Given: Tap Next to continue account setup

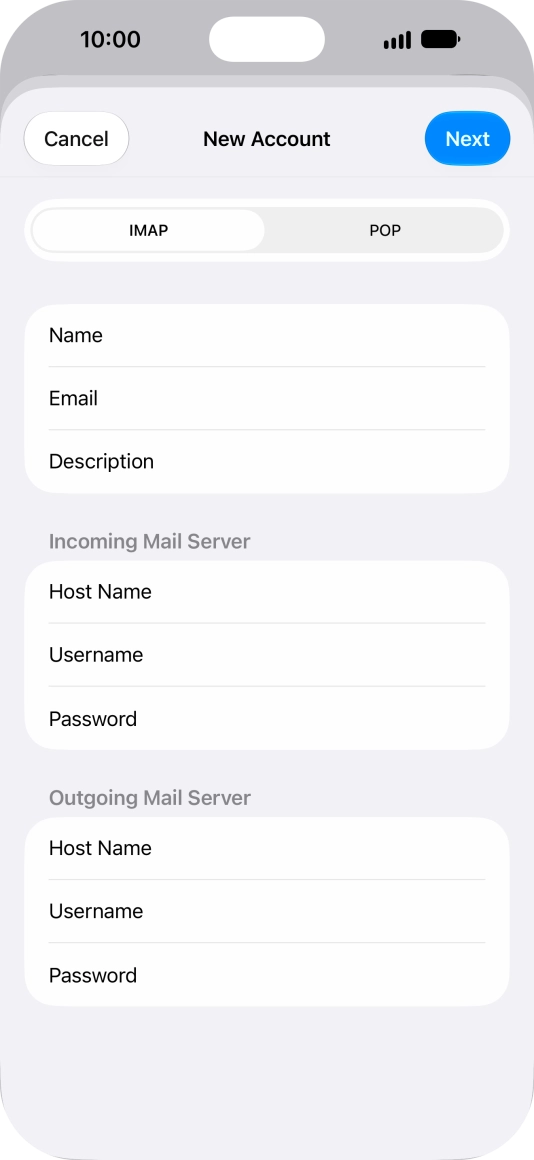Looking at the screenshot, I should pyautogui.click(x=467, y=138).
